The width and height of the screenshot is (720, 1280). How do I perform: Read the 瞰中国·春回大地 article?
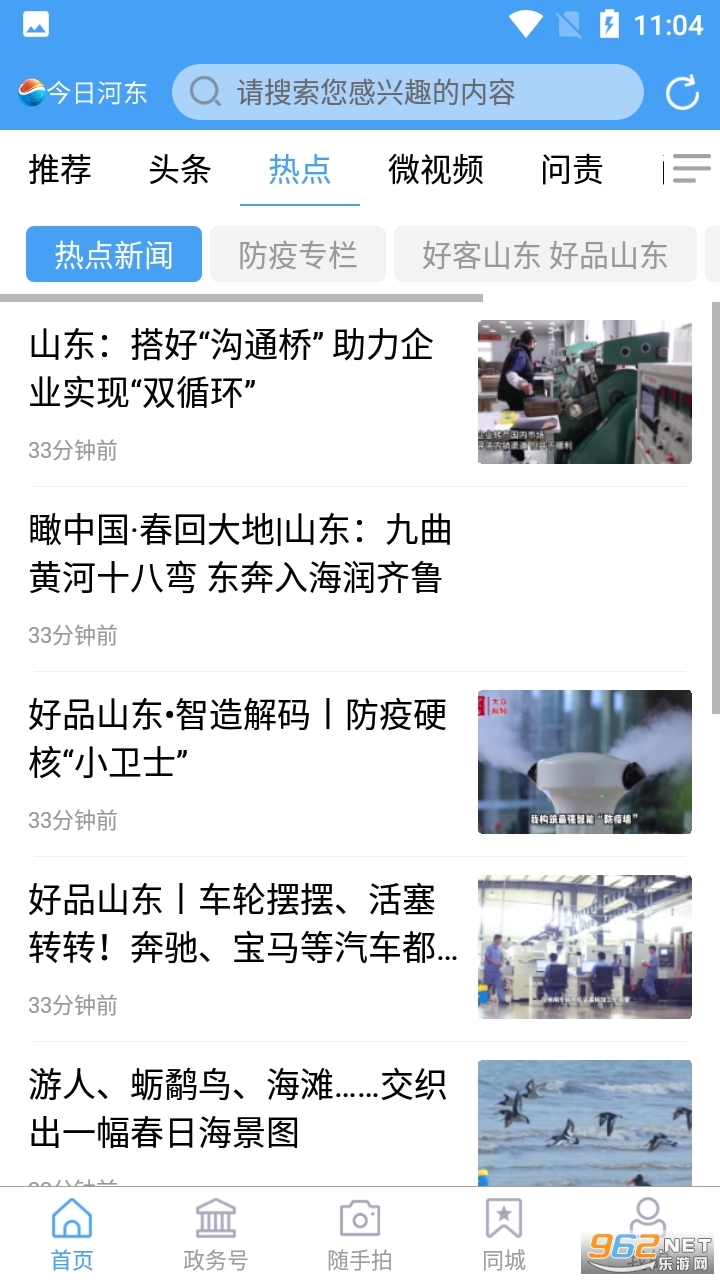[x=240, y=554]
